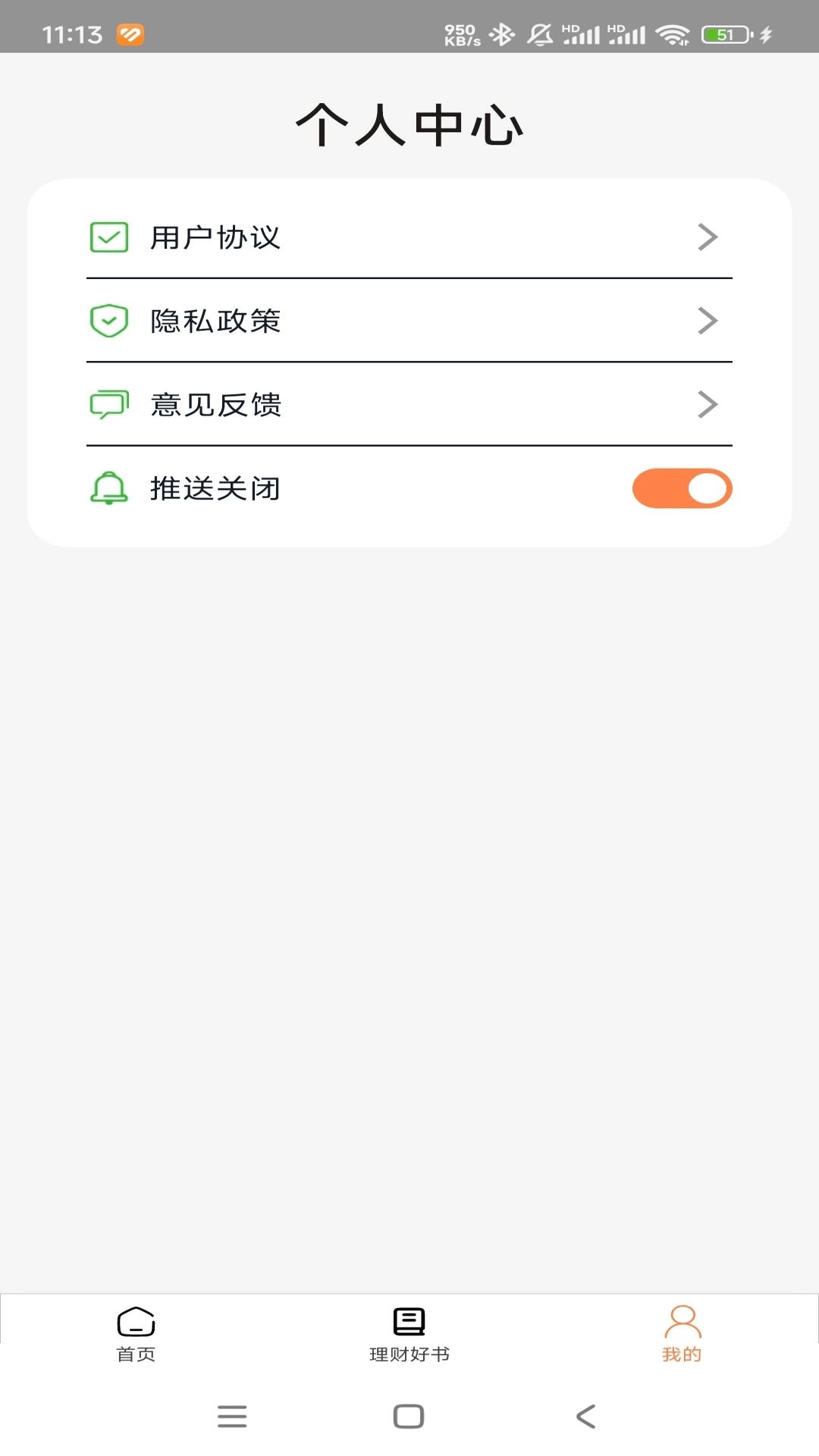Viewport: 819px width, 1456px height.
Task: Select the profile icon labeled 我的
Action: point(682,1319)
